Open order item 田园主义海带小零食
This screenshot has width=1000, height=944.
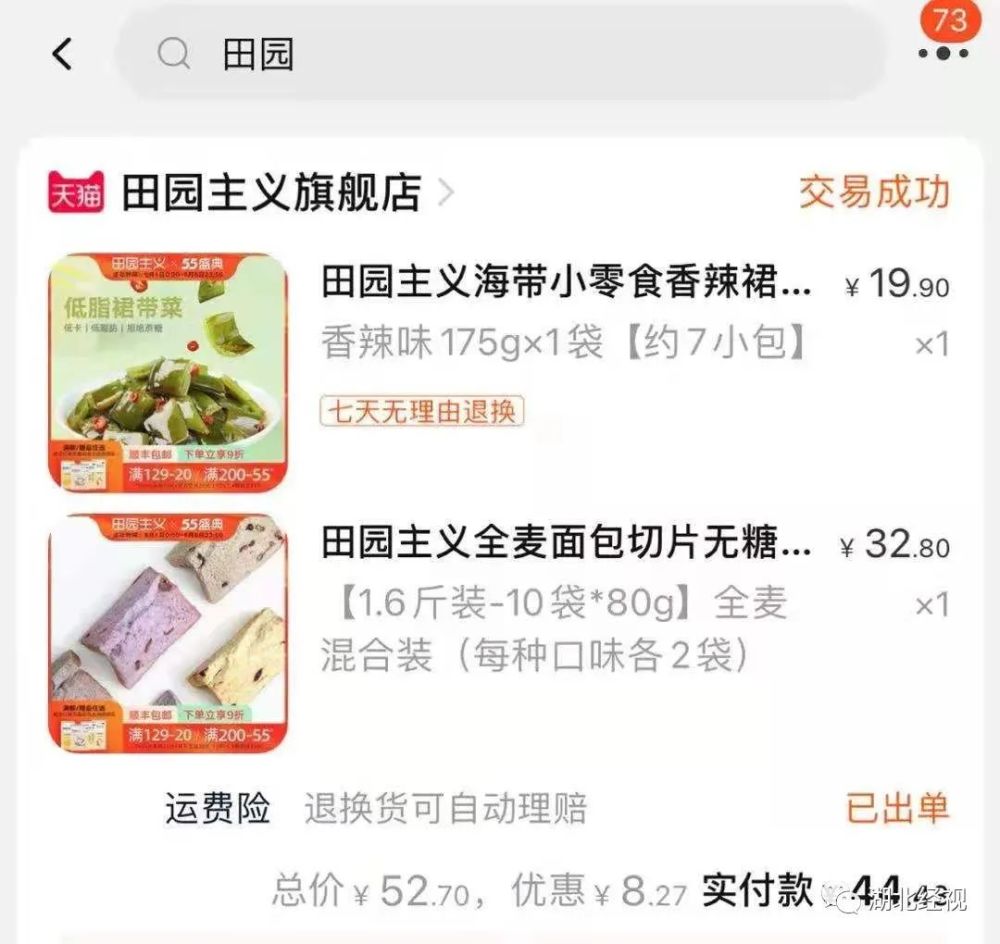click(x=566, y=285)
